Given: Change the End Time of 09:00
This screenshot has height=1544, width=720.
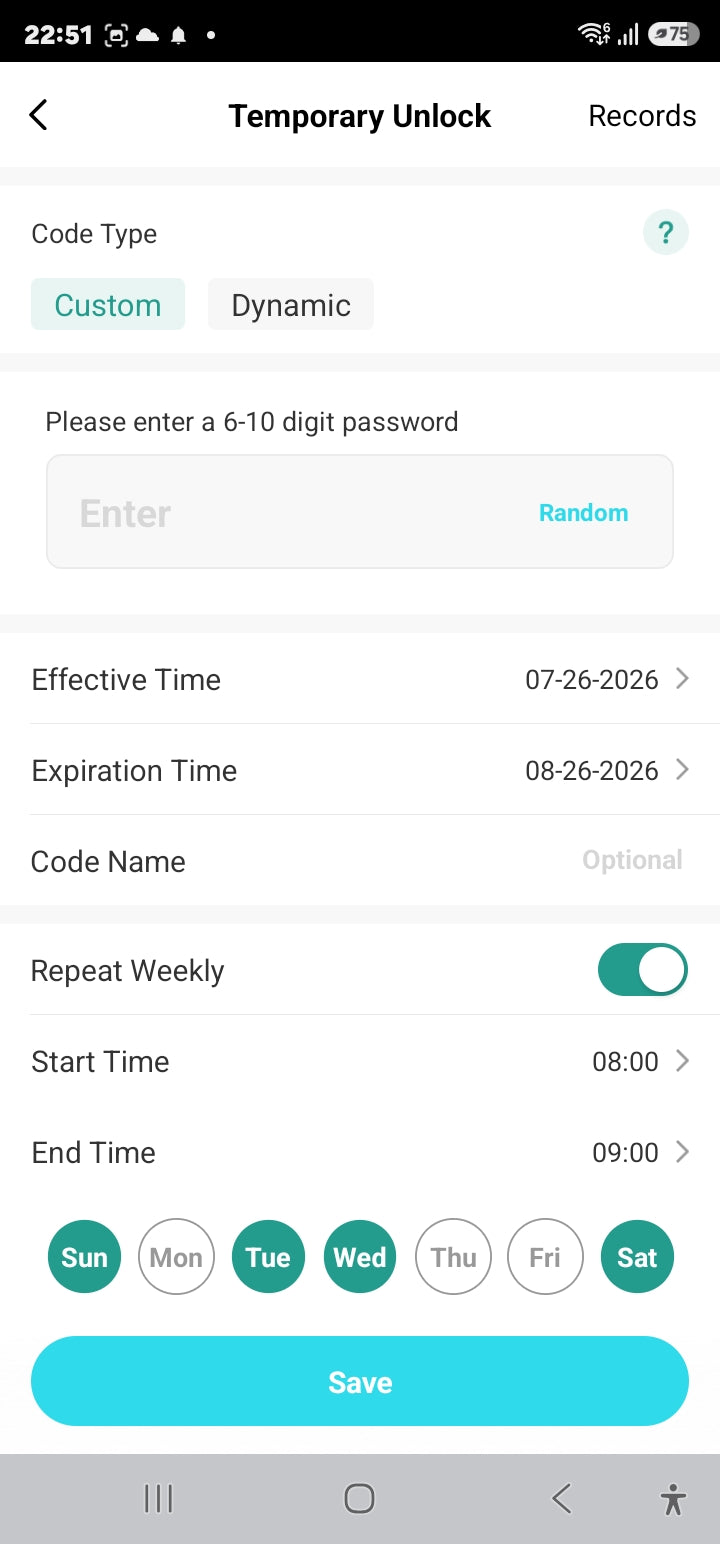Looking at the screenshot, I should click(360, 1152).
